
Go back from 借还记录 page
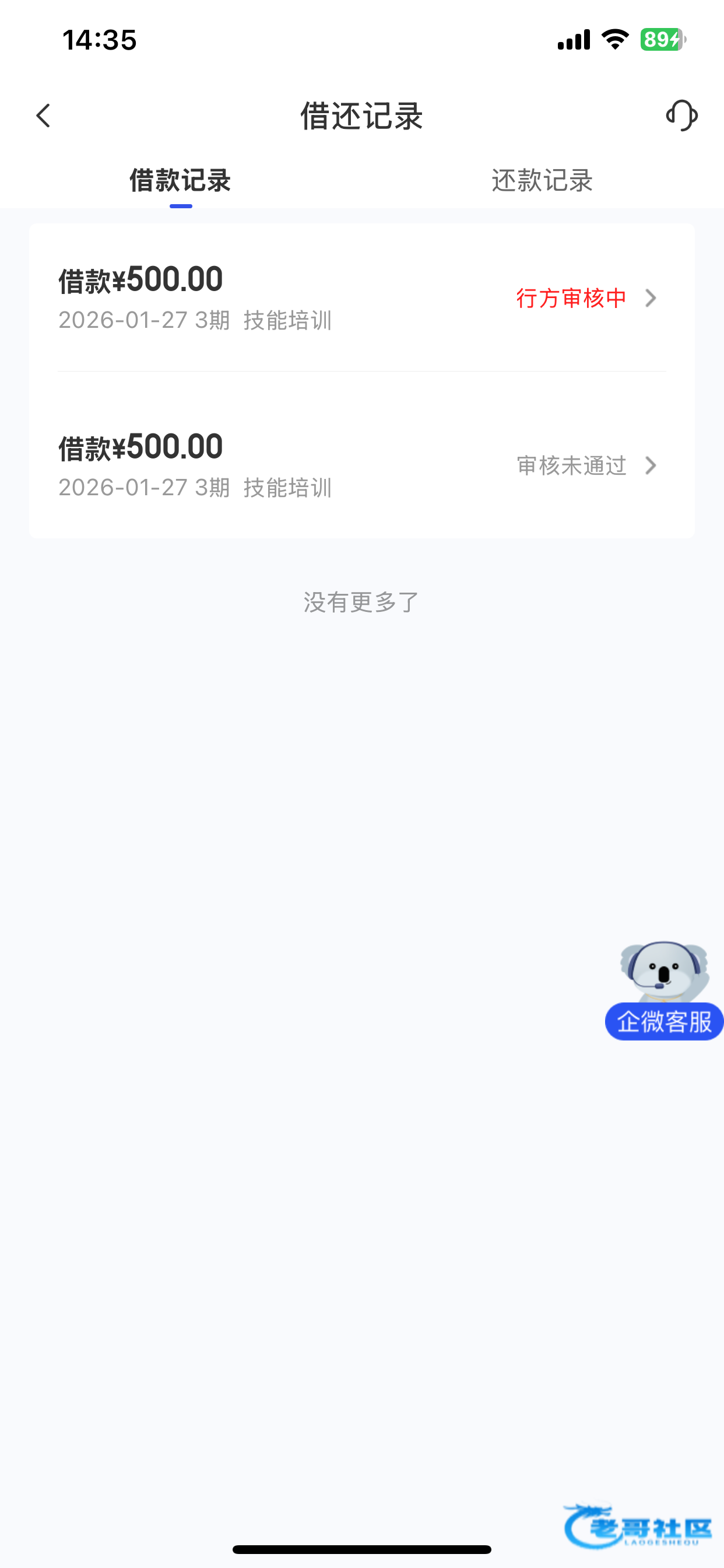(43, 116)
